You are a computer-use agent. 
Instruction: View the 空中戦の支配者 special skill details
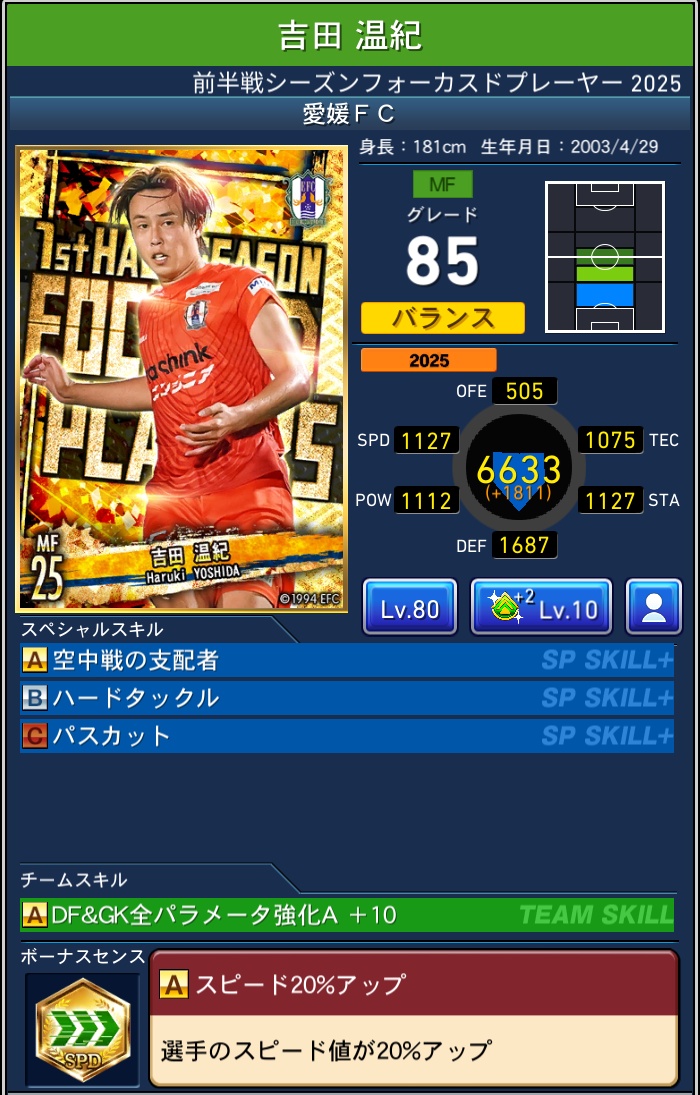346,660
